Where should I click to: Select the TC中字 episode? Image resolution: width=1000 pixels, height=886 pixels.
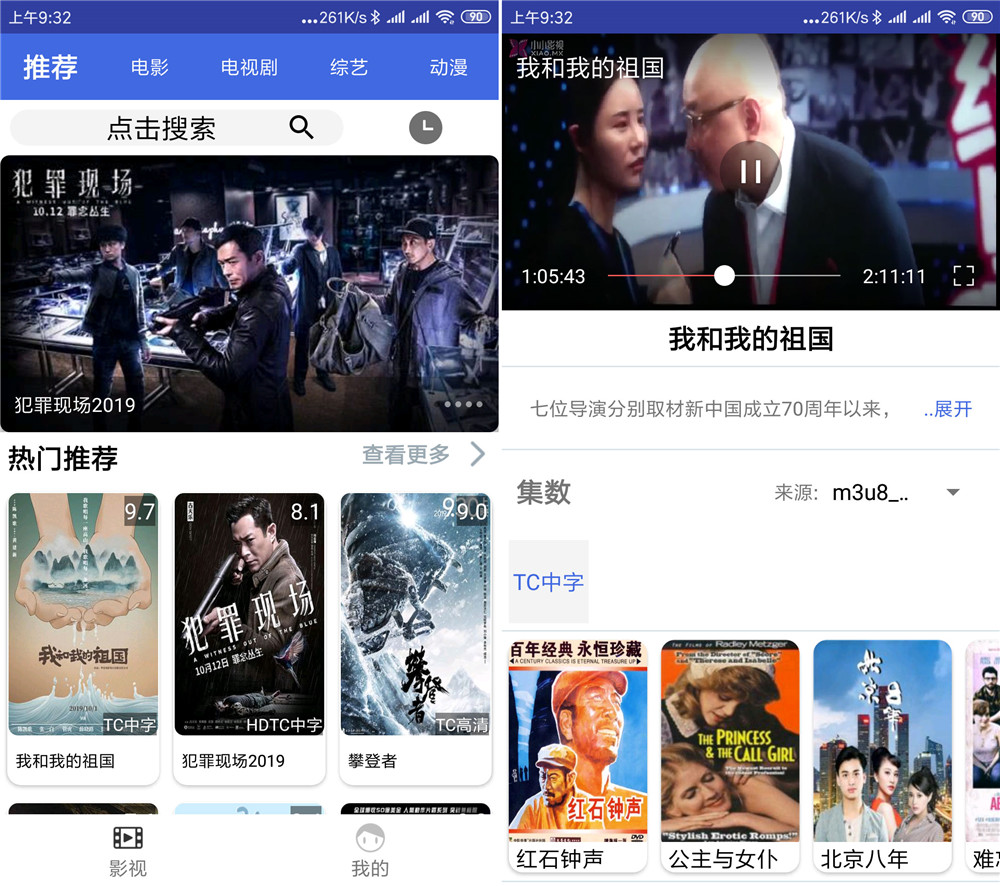(x=548, y=582)
